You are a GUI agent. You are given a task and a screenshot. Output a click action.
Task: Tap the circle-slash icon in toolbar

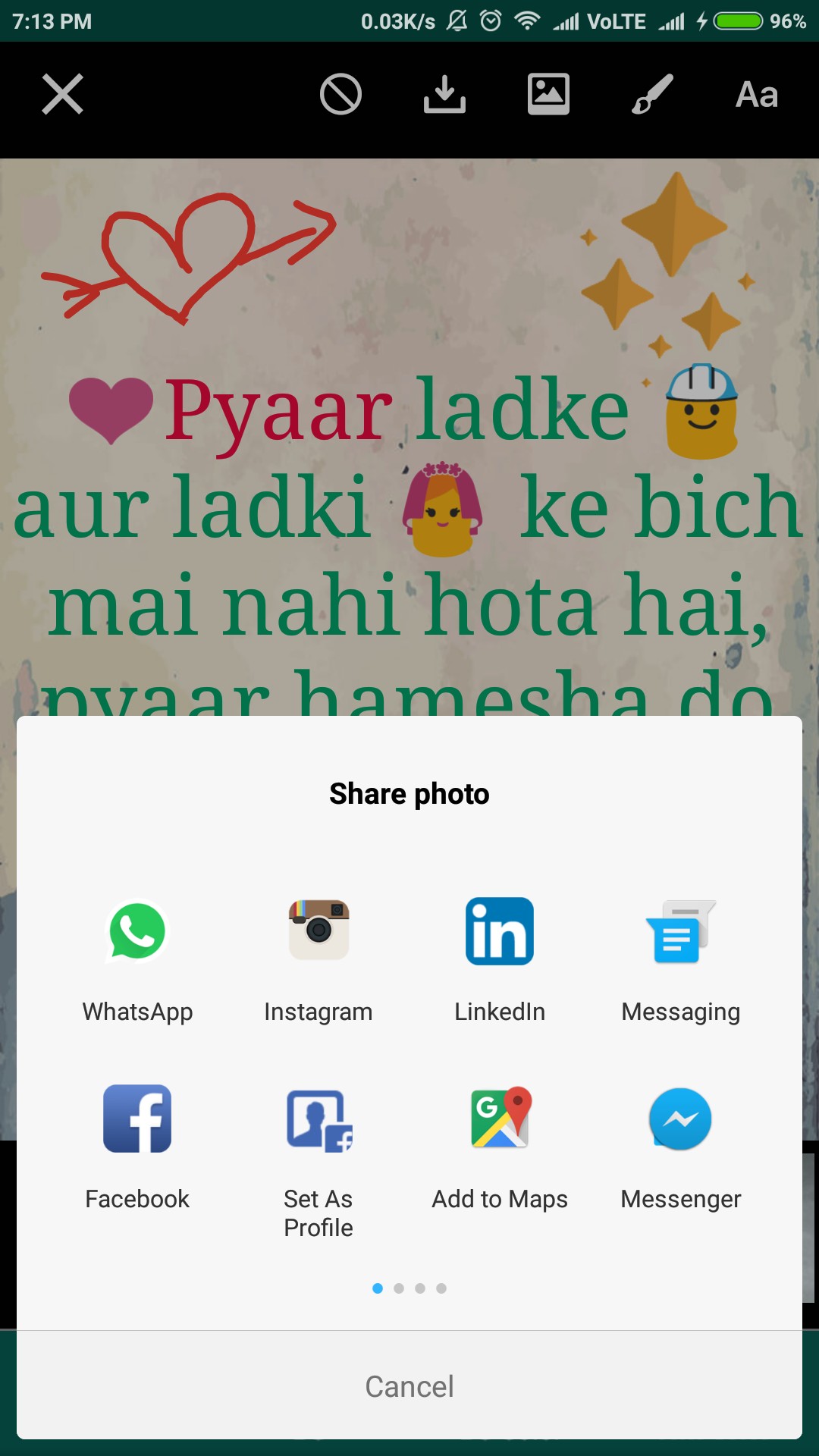pos(340,94)
